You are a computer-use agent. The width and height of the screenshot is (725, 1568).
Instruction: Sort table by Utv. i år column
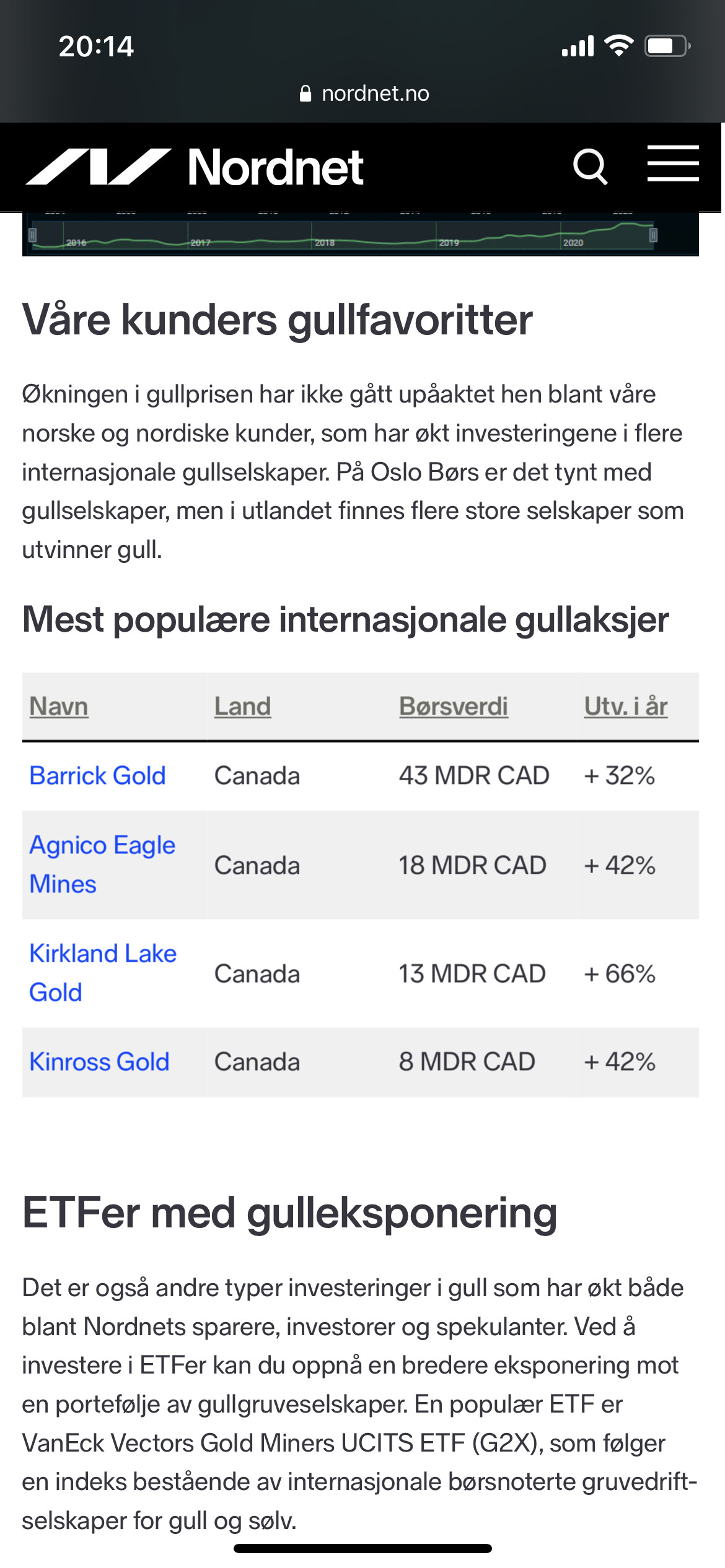(x=626, y=707)
